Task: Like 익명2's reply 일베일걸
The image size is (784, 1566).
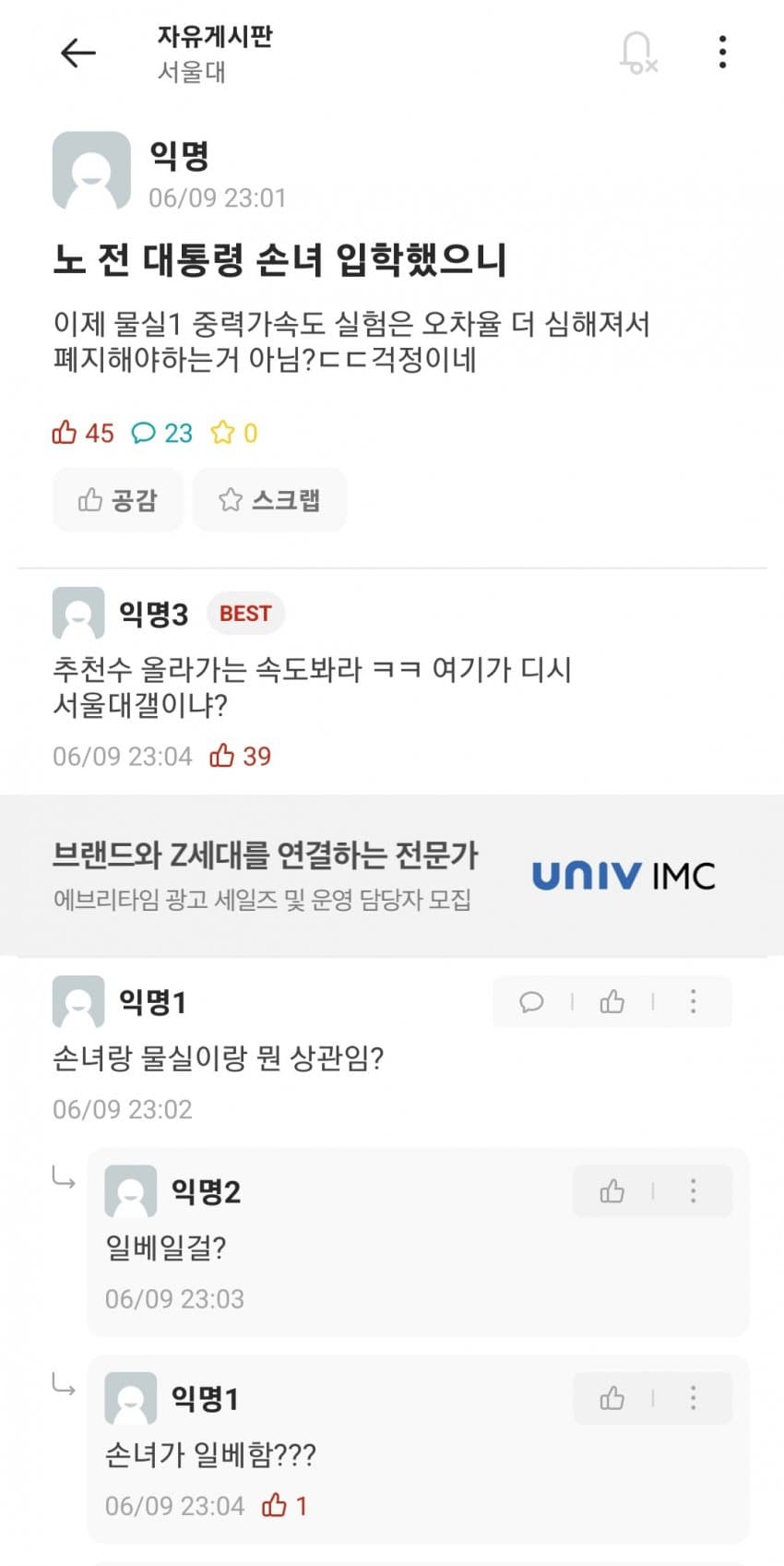Action: (x=612, y=1191)
